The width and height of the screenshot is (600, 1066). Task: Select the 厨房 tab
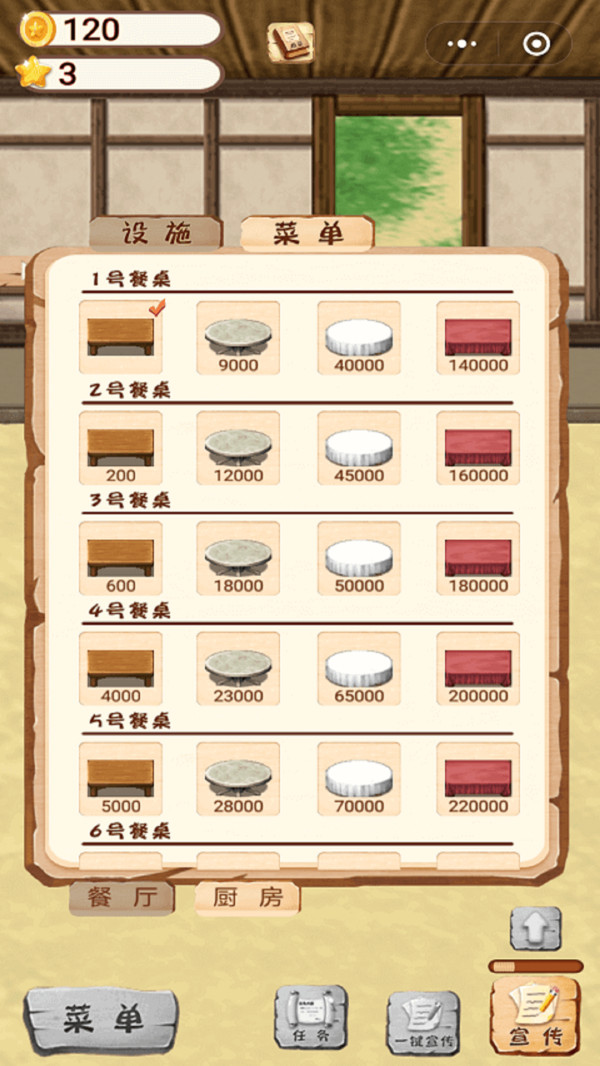(x=247, y=897)
